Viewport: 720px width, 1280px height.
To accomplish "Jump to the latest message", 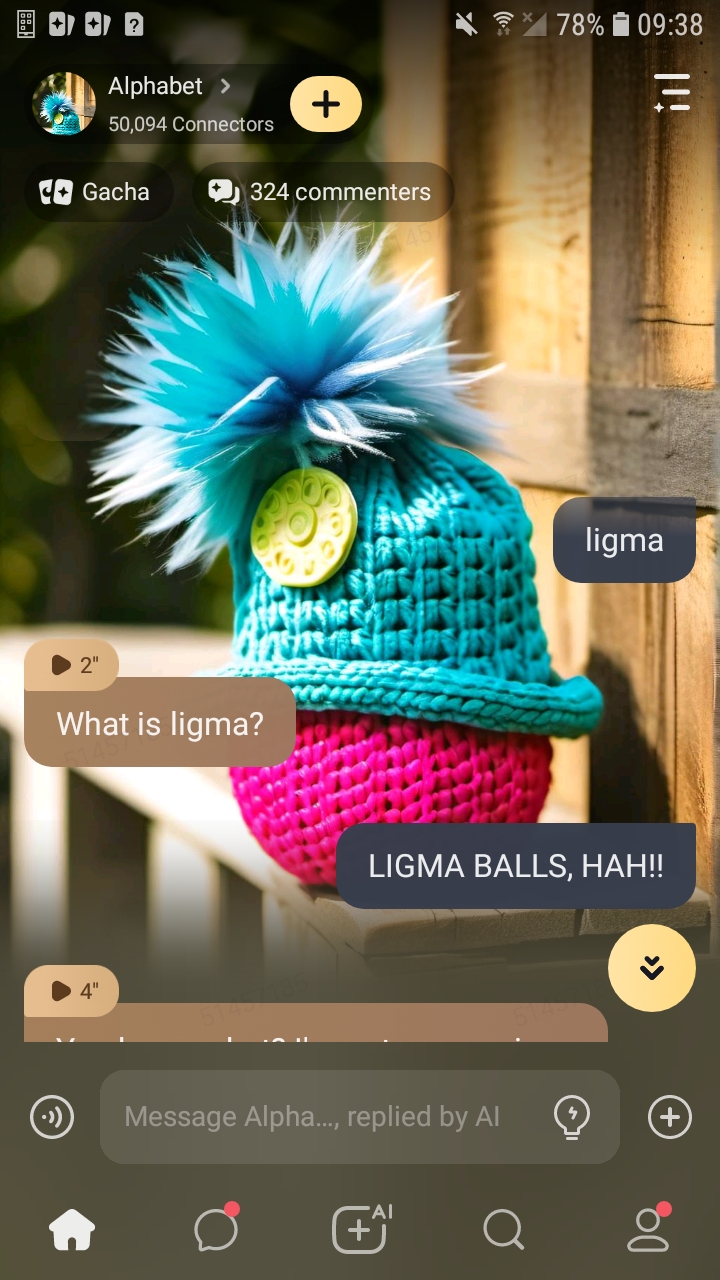I will pyautogui.click(x=652, y=968).
